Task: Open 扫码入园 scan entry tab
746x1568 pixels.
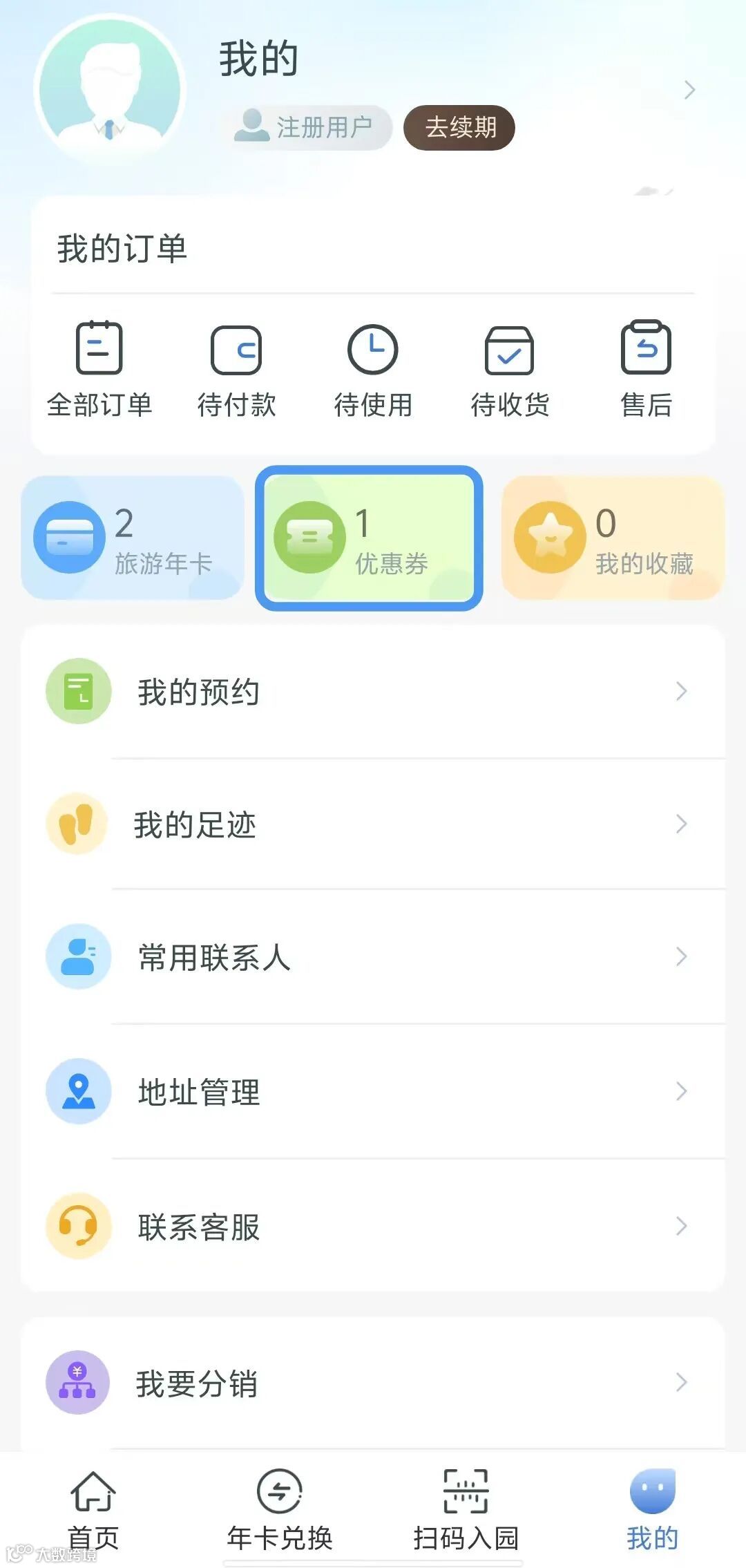Action: click(x=466, y=1510)
